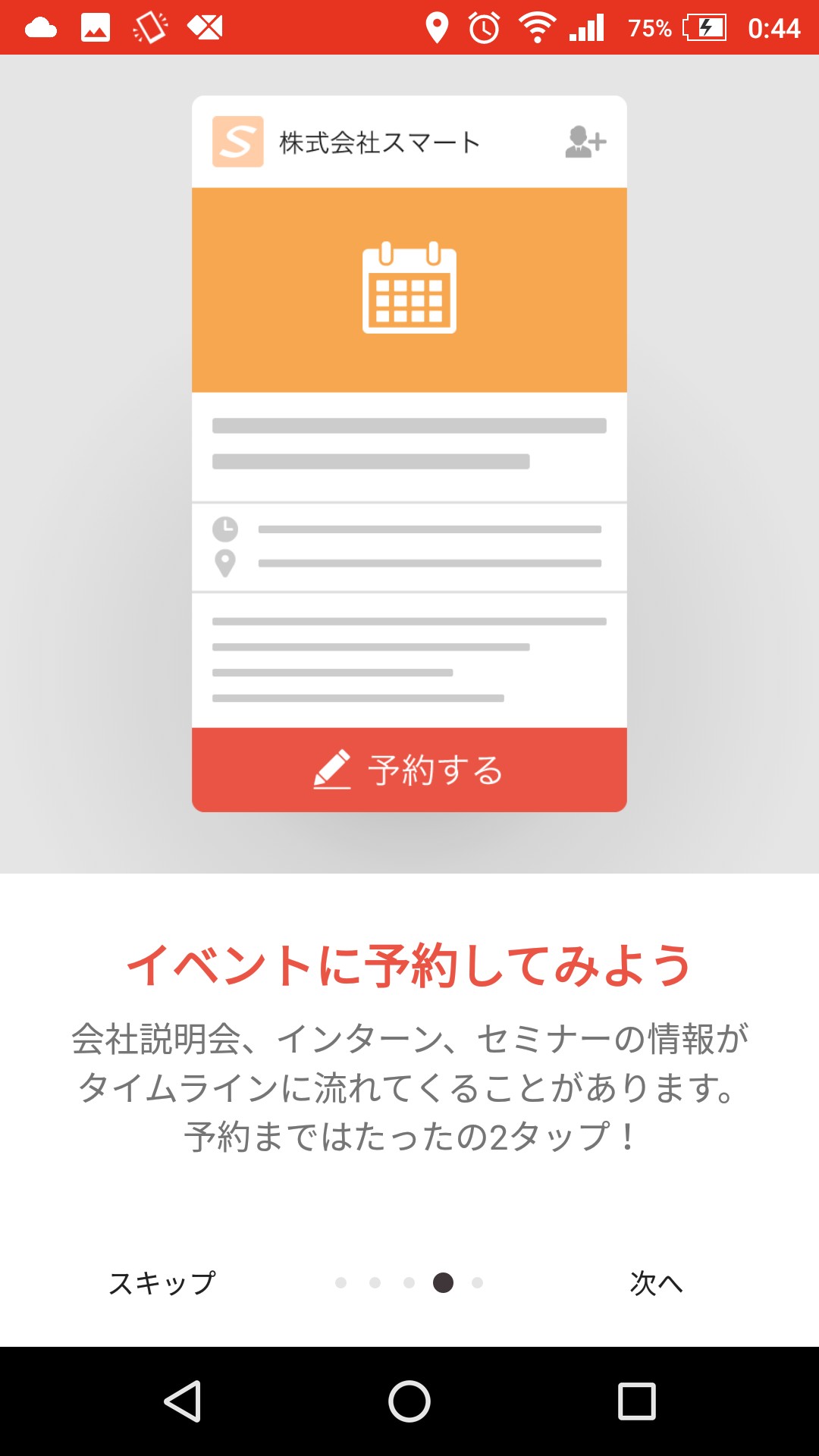This screenshot has width=819, height=1456.
Task: Go to the next page with 次へ
Action: coord(656,1283)
